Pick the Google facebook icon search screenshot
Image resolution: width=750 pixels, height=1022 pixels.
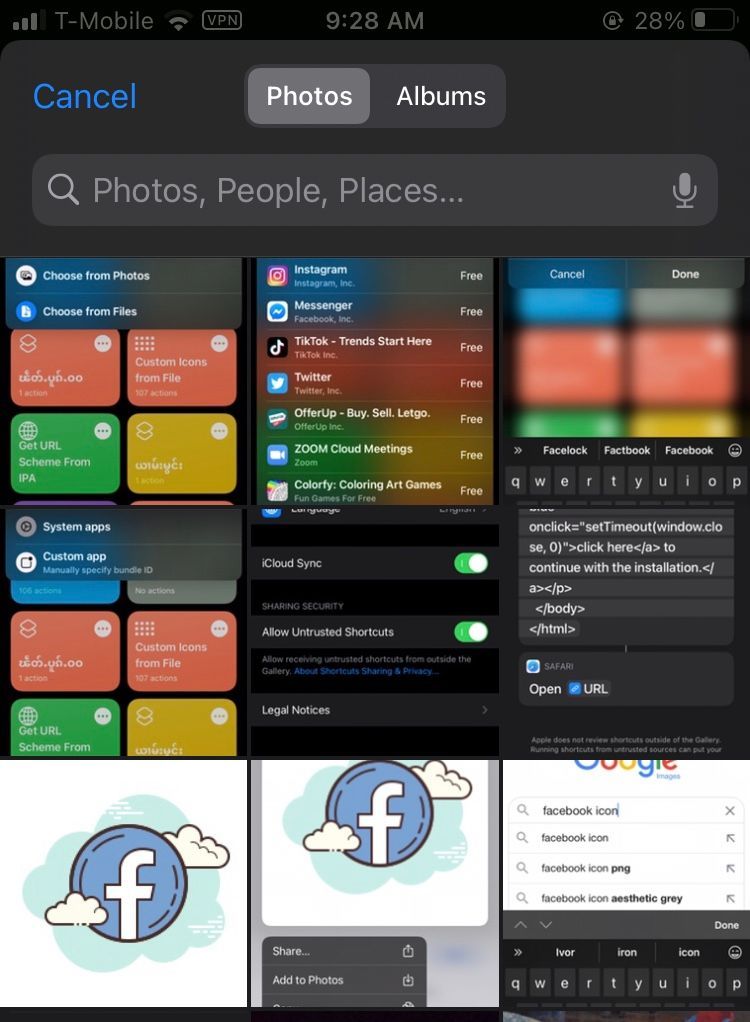coord(626,882)
